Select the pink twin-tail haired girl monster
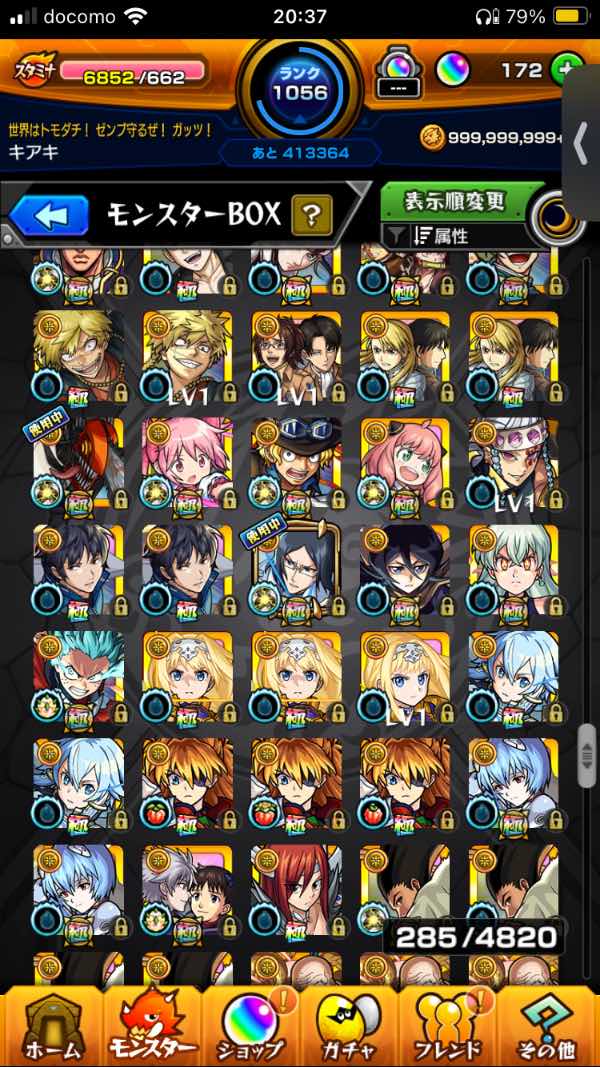Screen dimensions: 600x1067 point(187,461)
